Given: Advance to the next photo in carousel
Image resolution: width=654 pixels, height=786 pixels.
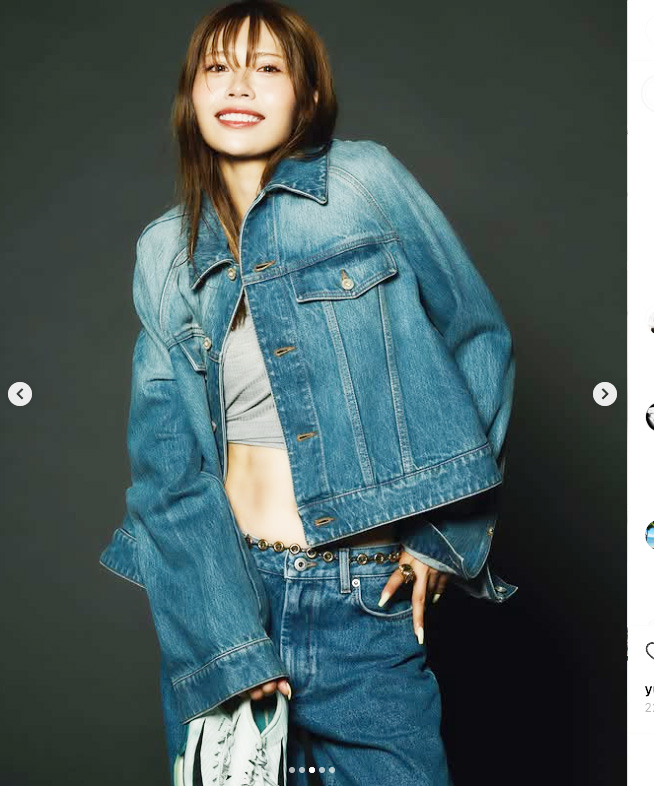Looking at the screenshot, I should (604, 394).
